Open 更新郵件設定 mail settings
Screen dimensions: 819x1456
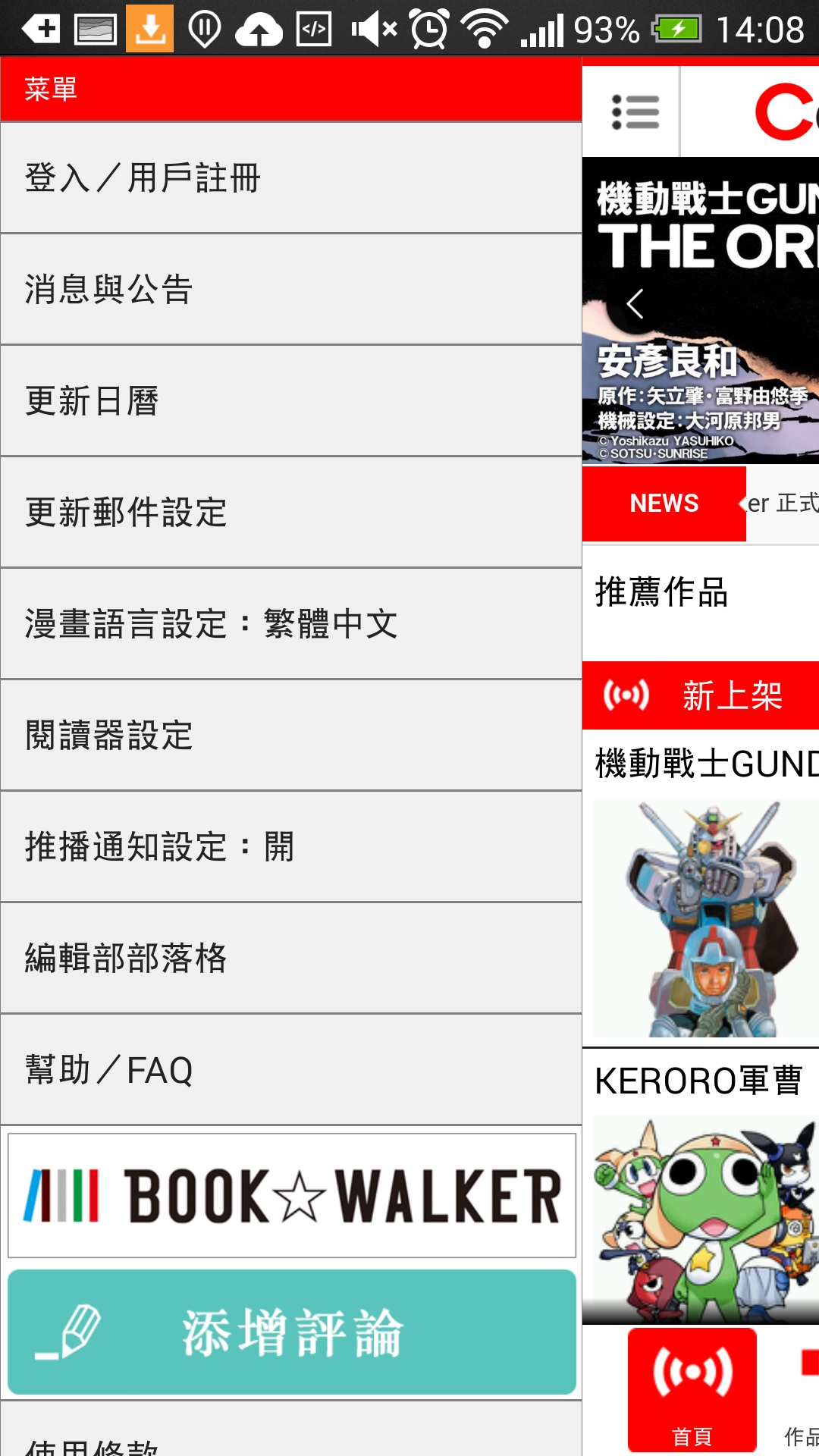(290, 513)
